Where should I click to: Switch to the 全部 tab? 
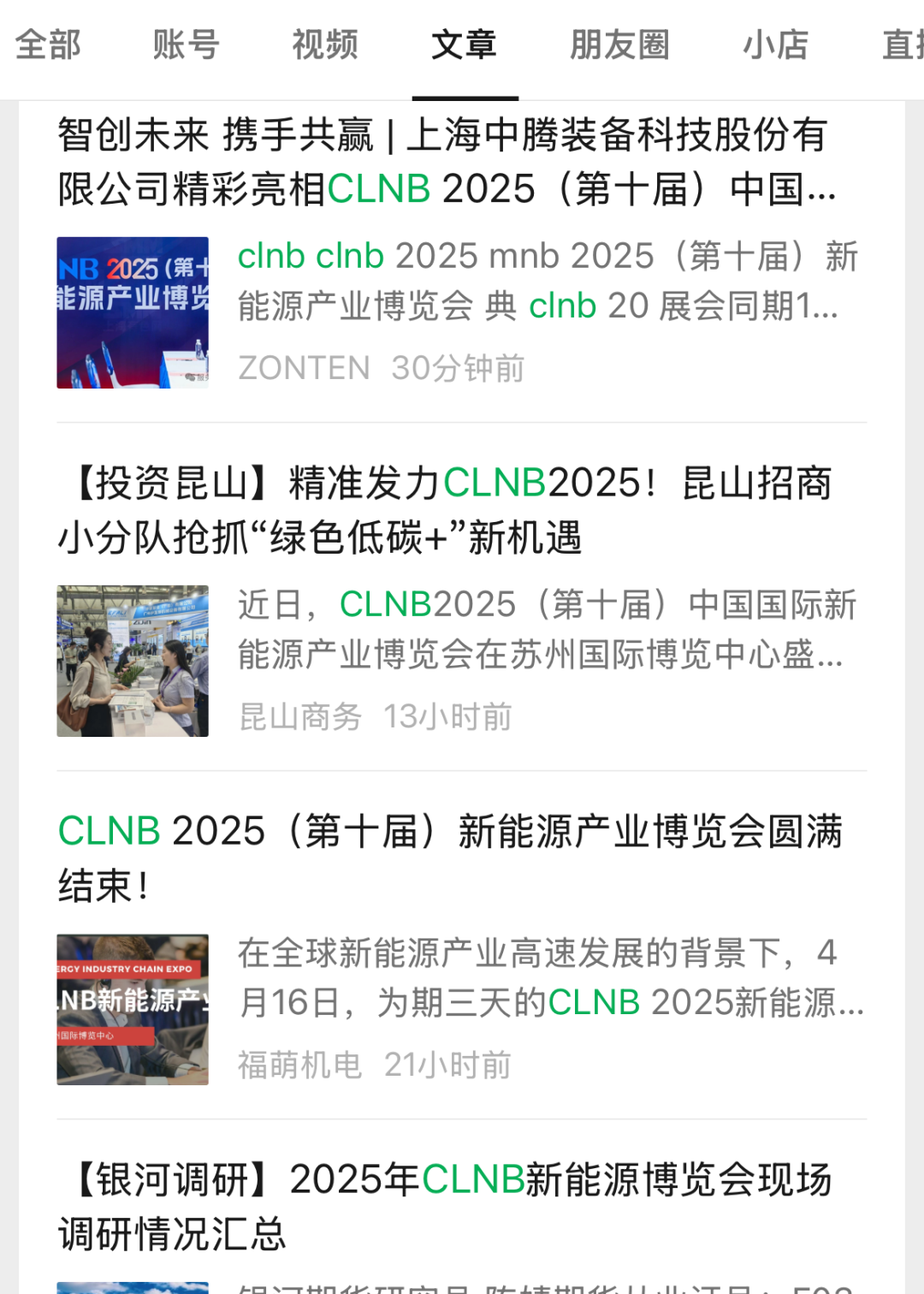[x=48, y=45]
